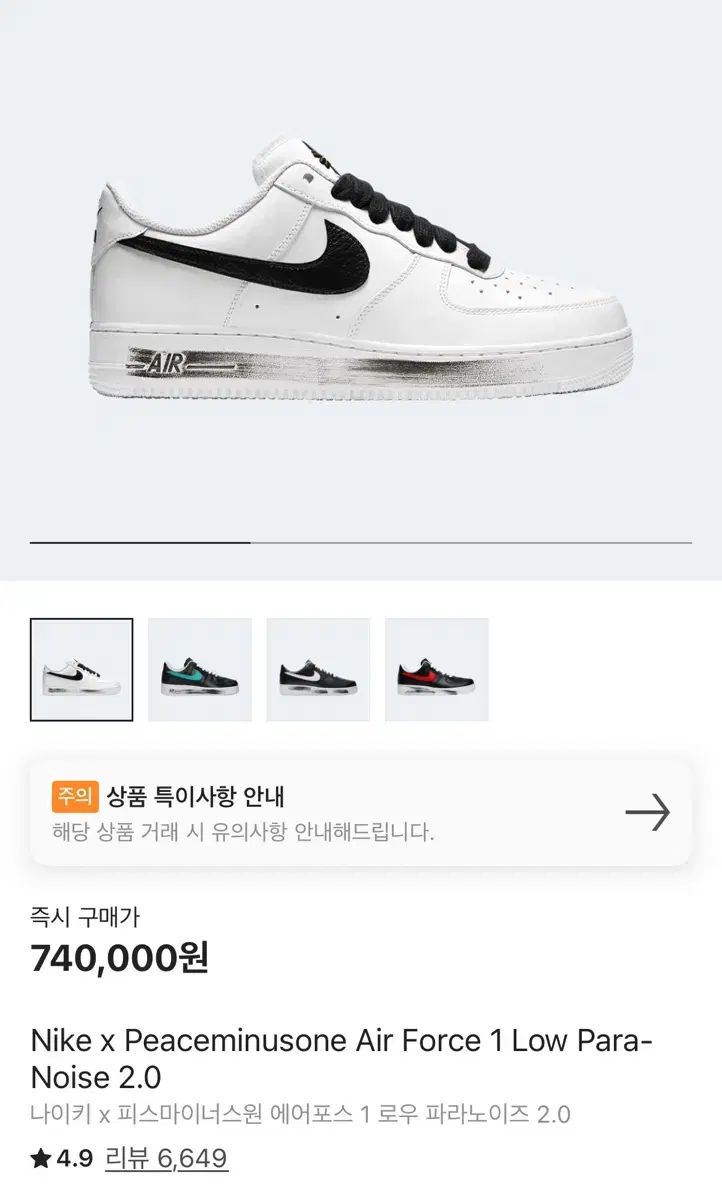Select the black and teal swoosh thumbnail
Image resolution: width=722 pixels, height=1200 pixels.
point(200,669)
